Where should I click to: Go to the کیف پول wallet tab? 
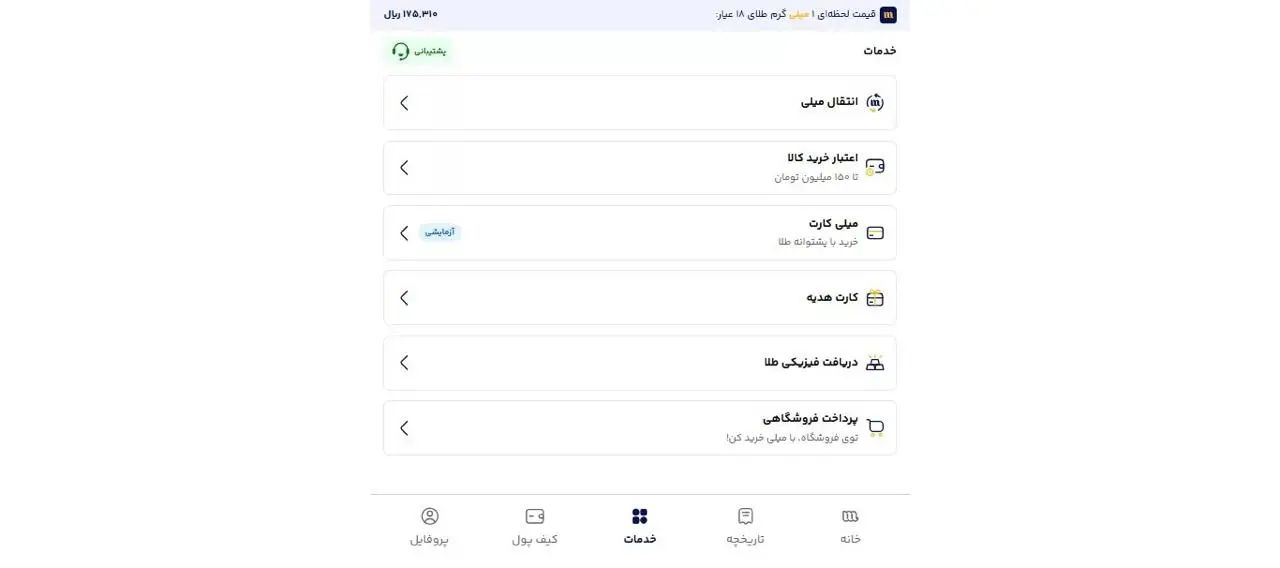pyautogui.click(x=535, y=526)
